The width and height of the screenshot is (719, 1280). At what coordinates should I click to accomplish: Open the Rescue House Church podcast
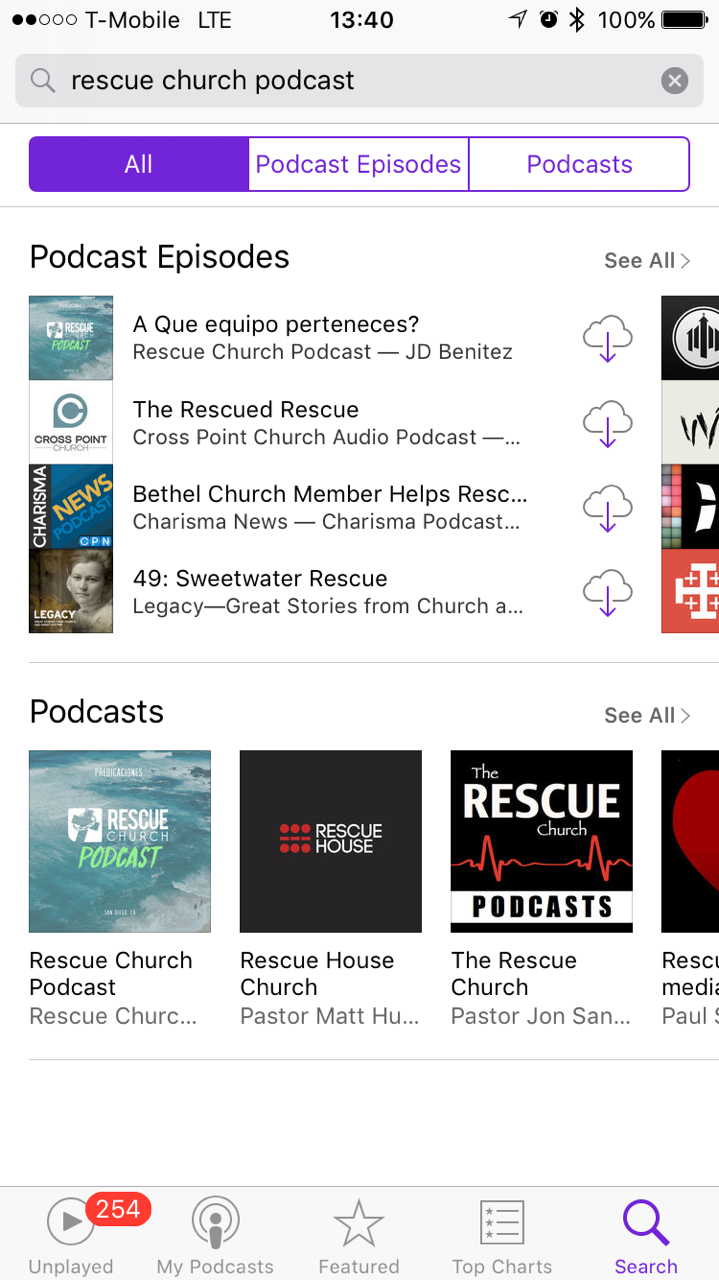tap(331, 889)
